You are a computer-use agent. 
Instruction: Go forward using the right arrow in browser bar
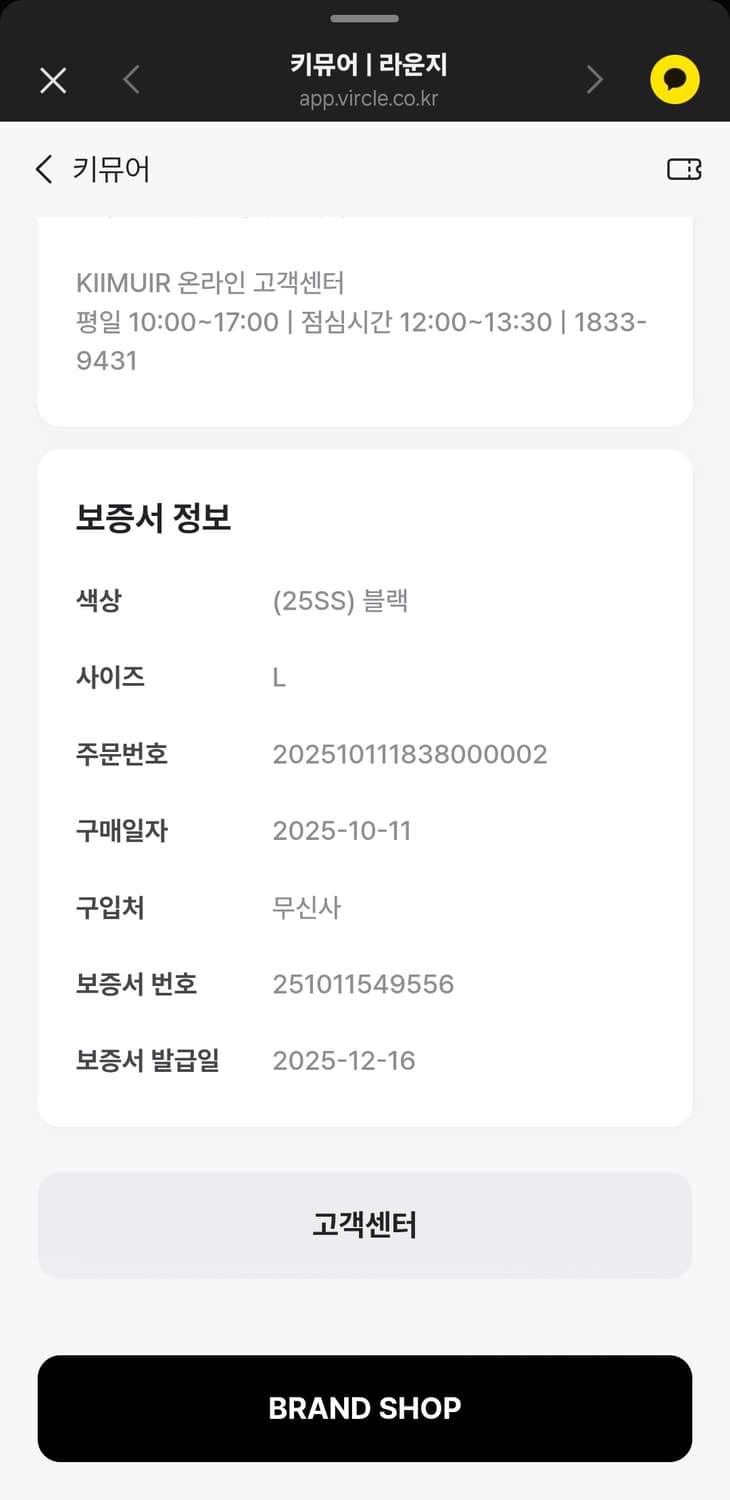pyautogui.click(x=595, y=80)
